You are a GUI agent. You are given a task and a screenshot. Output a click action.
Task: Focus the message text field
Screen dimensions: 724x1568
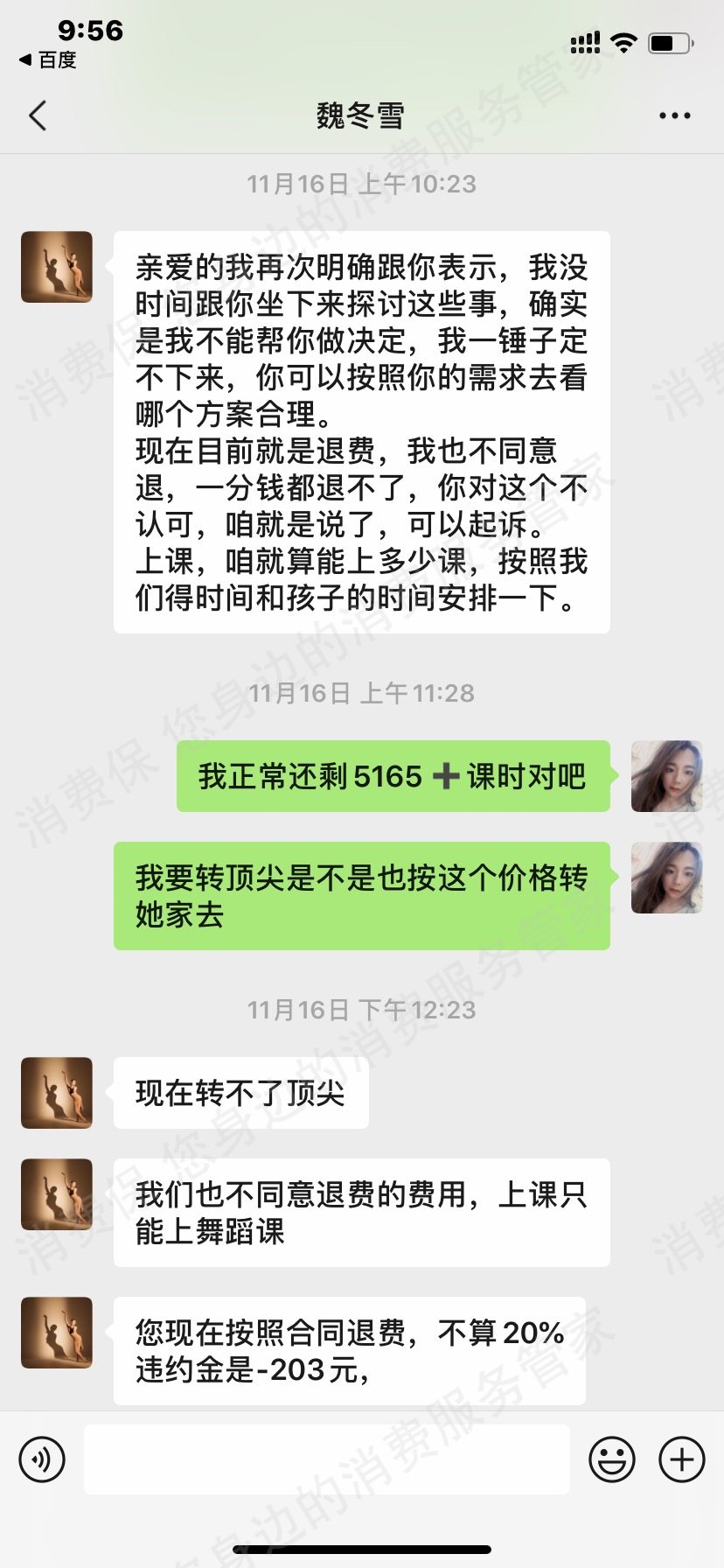[x=327, y=1459]
